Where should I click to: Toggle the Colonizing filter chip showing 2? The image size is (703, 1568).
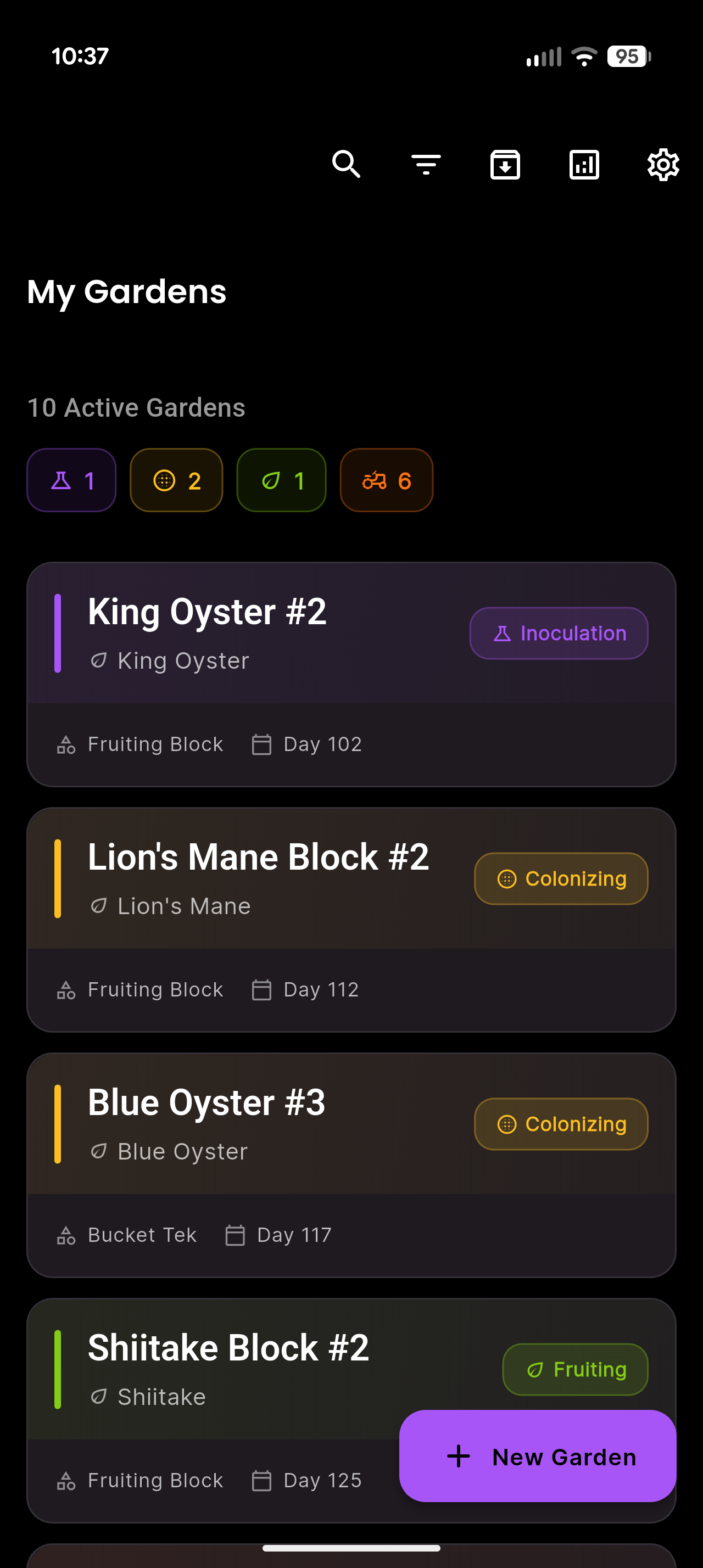(176, 480)
